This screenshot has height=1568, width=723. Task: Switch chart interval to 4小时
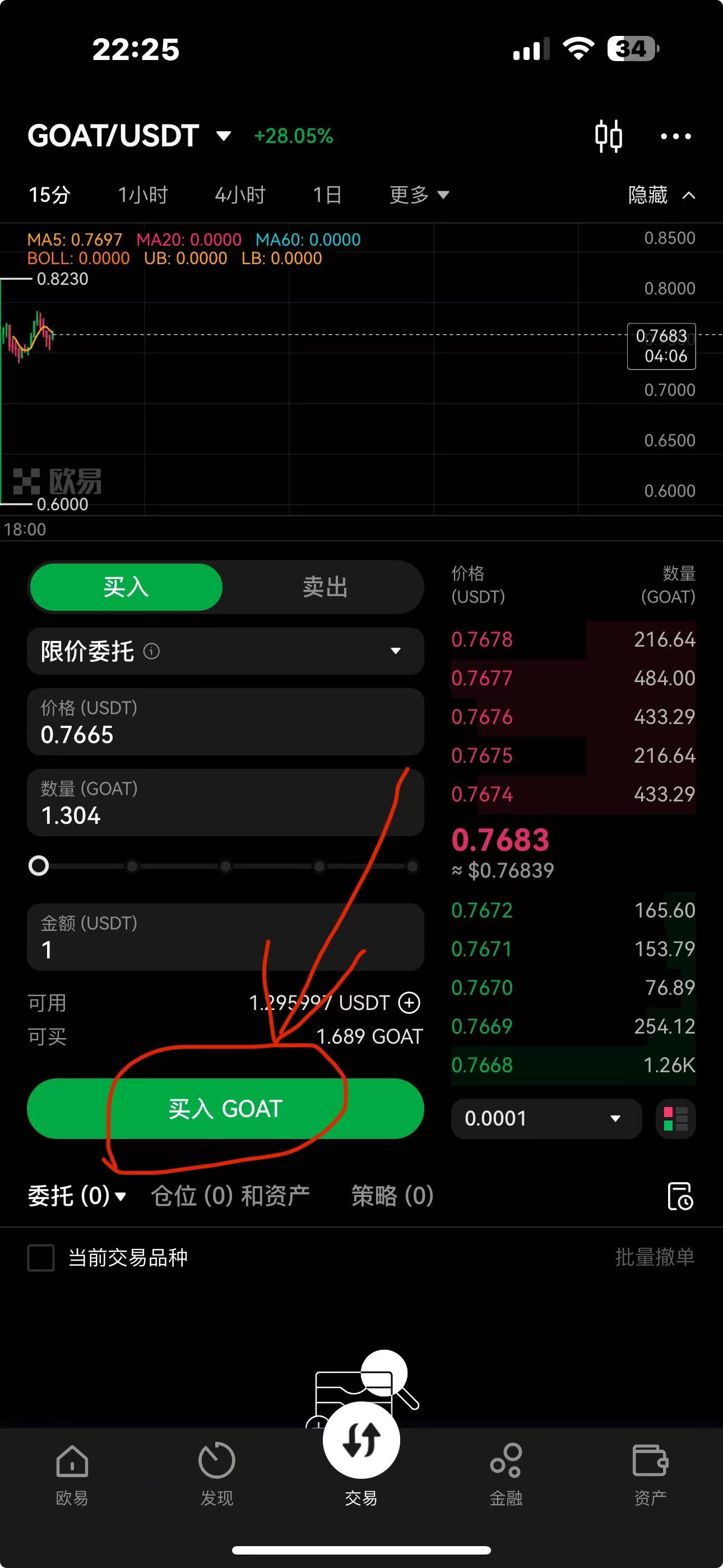point(240,195)
